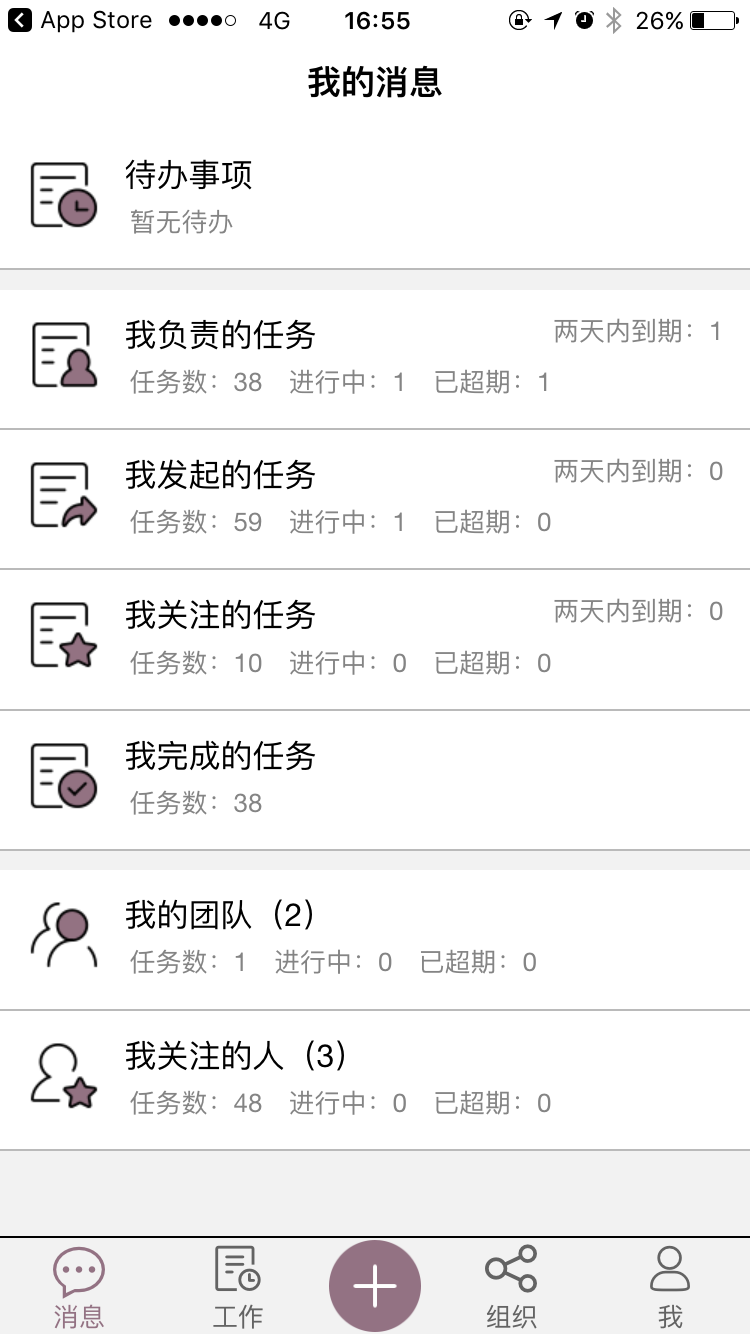View 我发起的任务

(375, 497)
